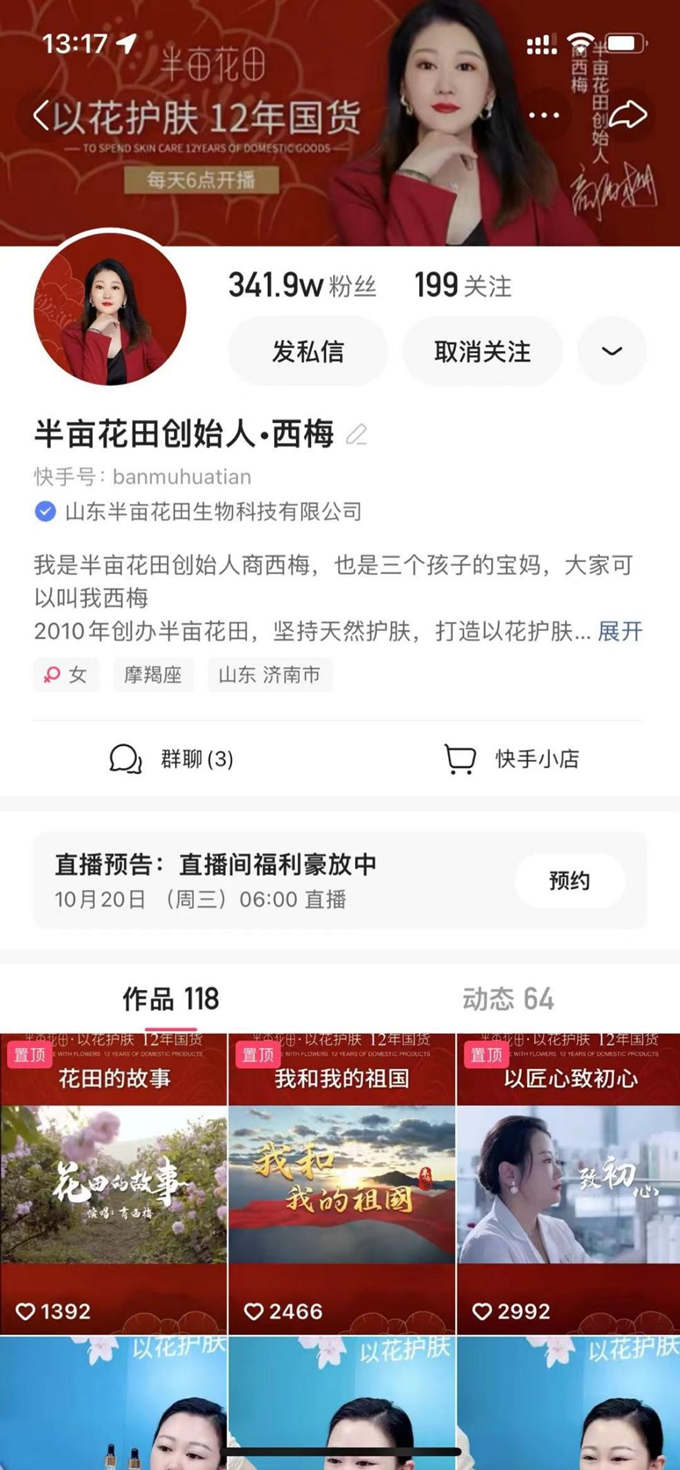This screenshot has height=1470, width=680.
Task: Tap the pencil icon beside the profile name
Action: 356,434
